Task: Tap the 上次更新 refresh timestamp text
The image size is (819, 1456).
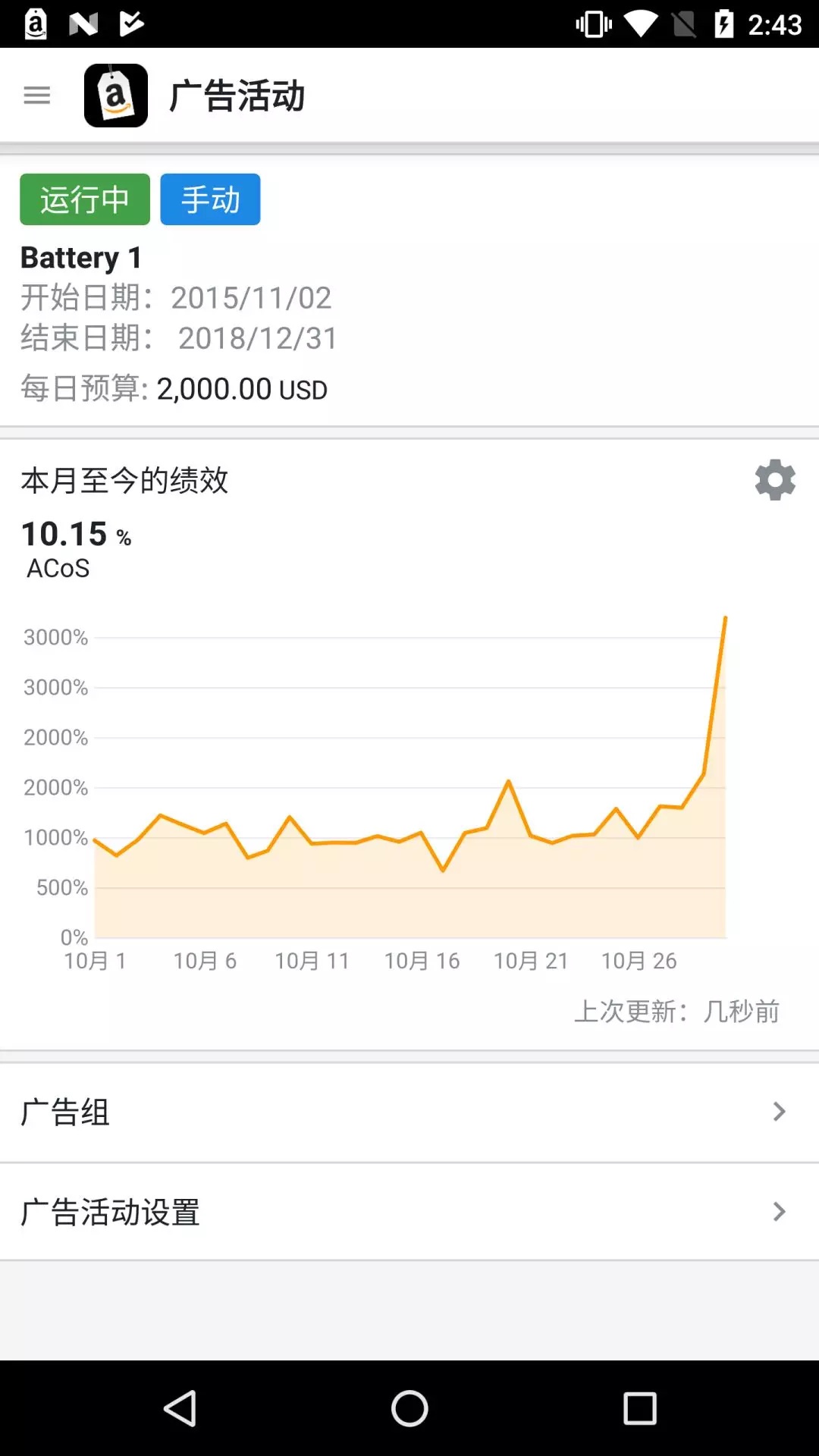Action: (679, 1011)
